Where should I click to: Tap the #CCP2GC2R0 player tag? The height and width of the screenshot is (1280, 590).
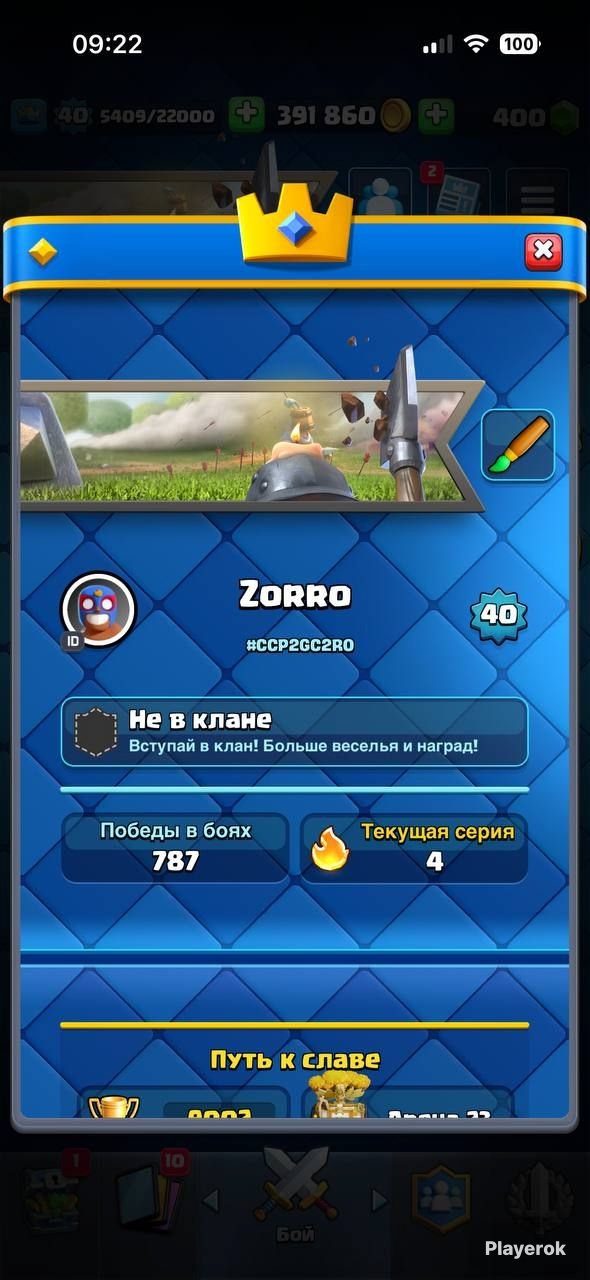(x=299, y=646)
